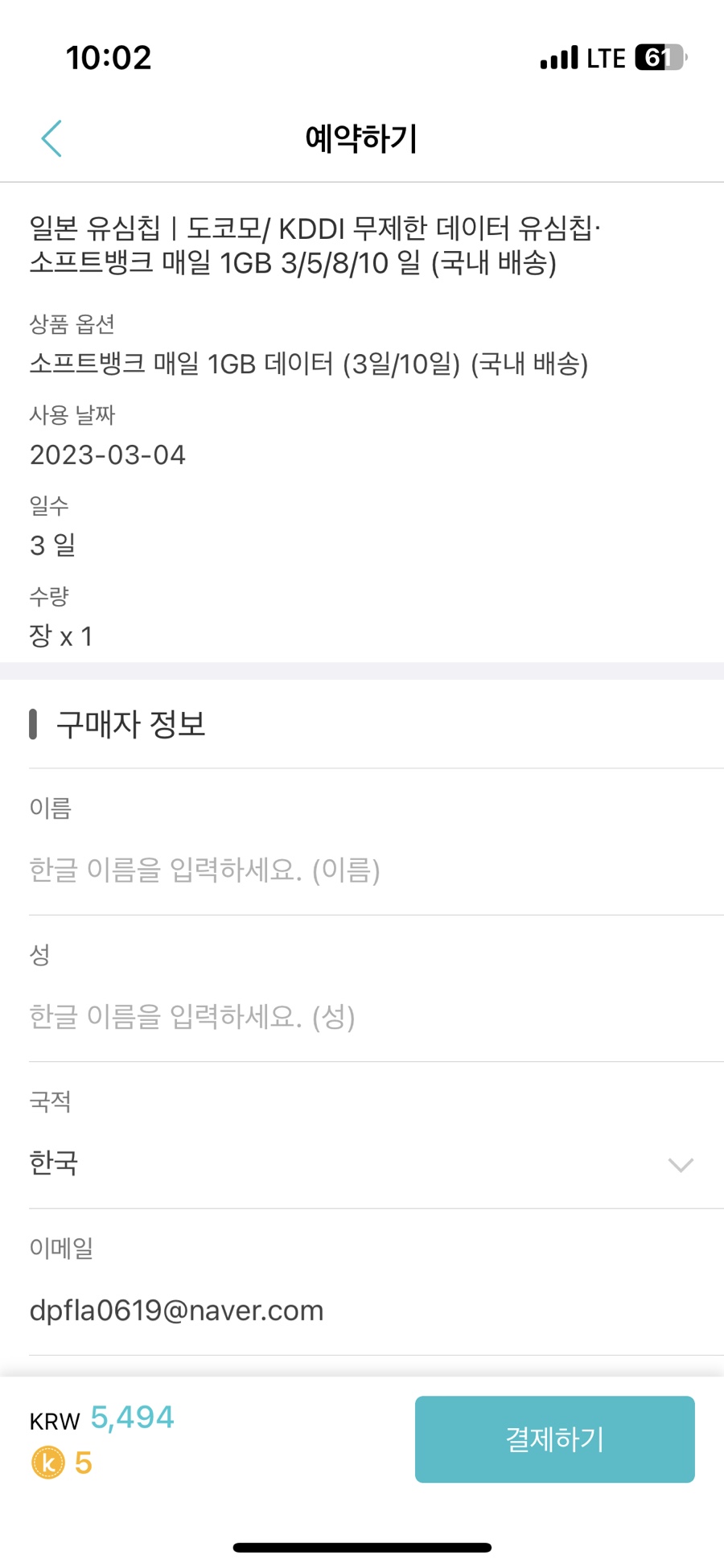724x1568 pixels.
Task: Select the 성 last name field
Action: point(362,1017)
